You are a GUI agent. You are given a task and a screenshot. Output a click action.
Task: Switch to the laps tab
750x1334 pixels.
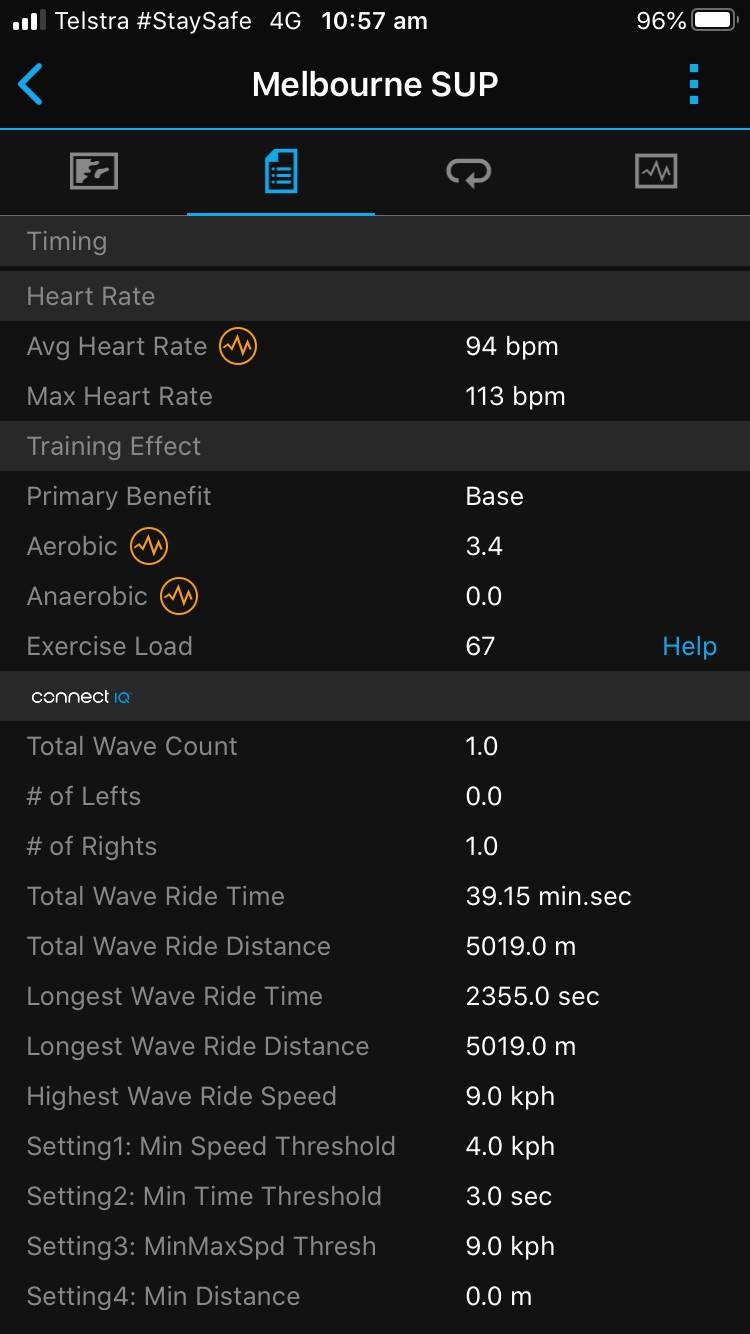click(x=468, y=172)
